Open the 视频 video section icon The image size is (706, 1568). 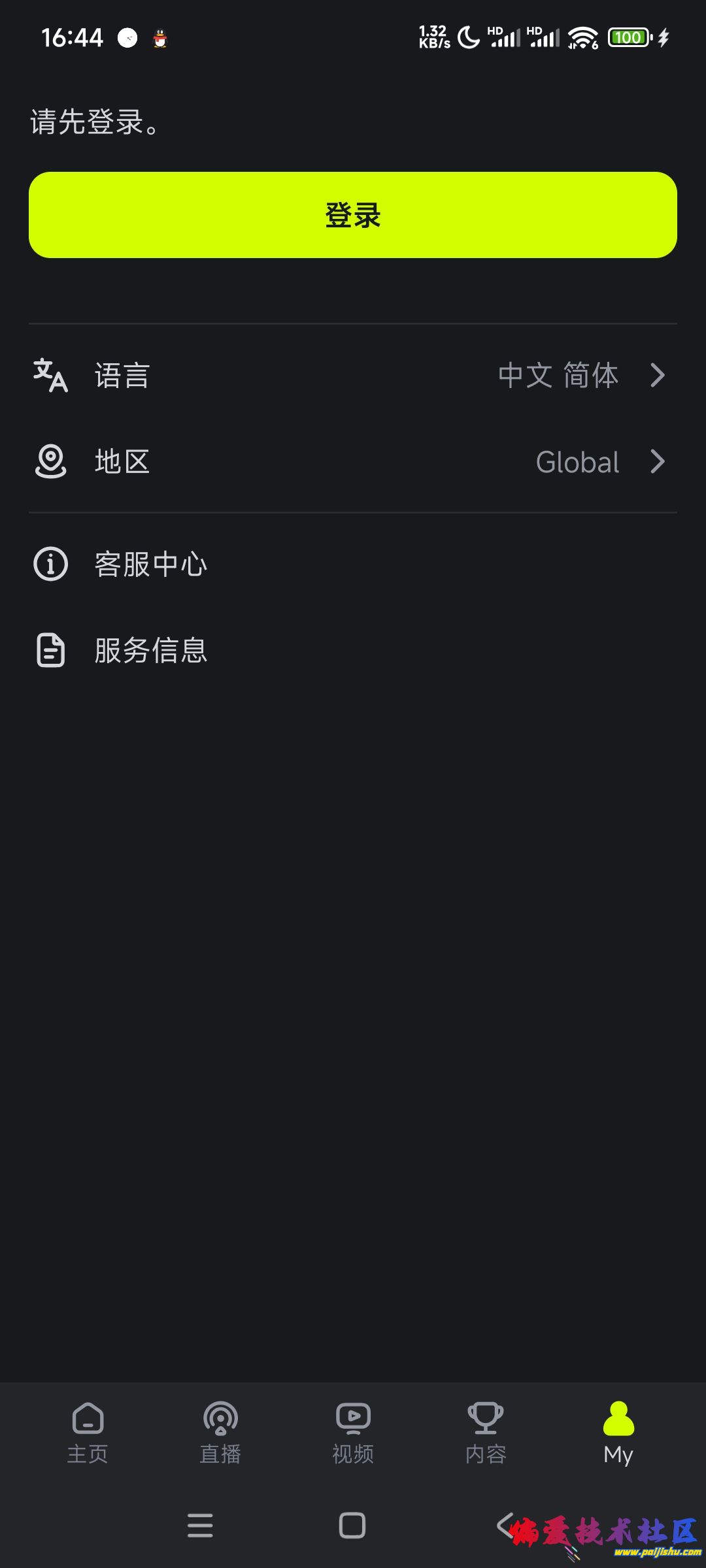[x=353, y=1431]
